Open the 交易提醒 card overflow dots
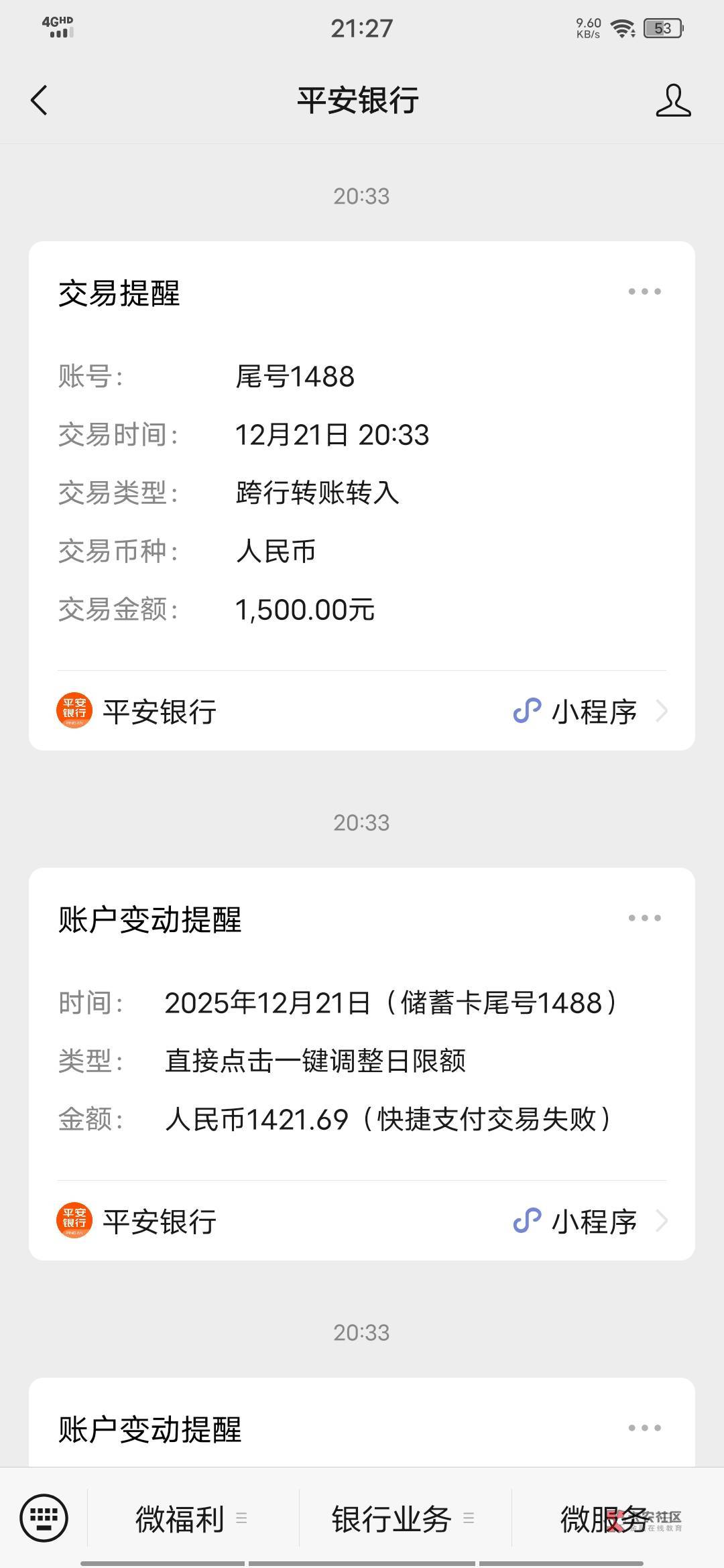The height and width of the screenshot is (1568, 724). pyautogui.click(x=644, y=291)
